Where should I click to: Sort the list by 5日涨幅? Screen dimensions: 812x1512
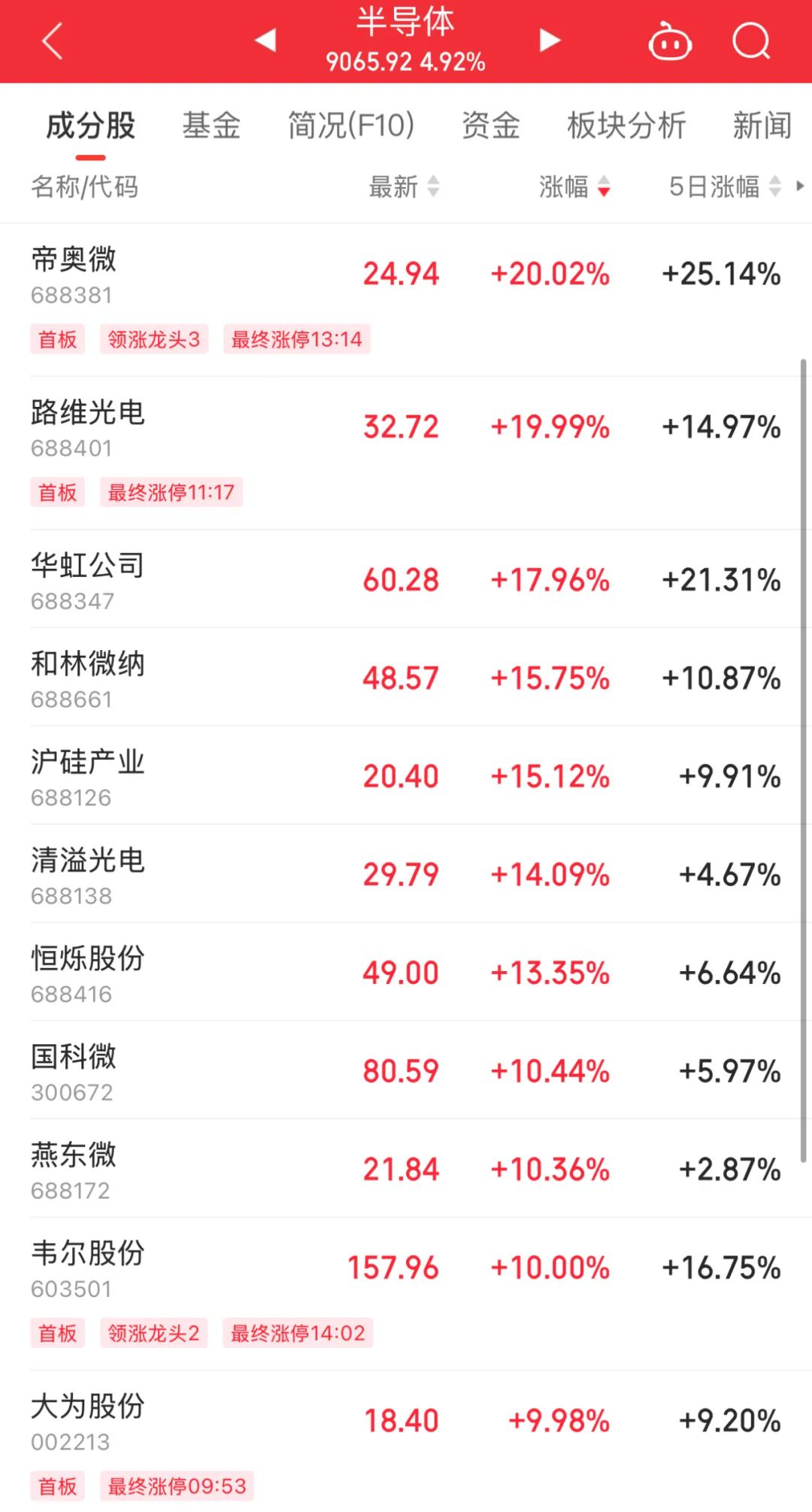click(725, 187)
